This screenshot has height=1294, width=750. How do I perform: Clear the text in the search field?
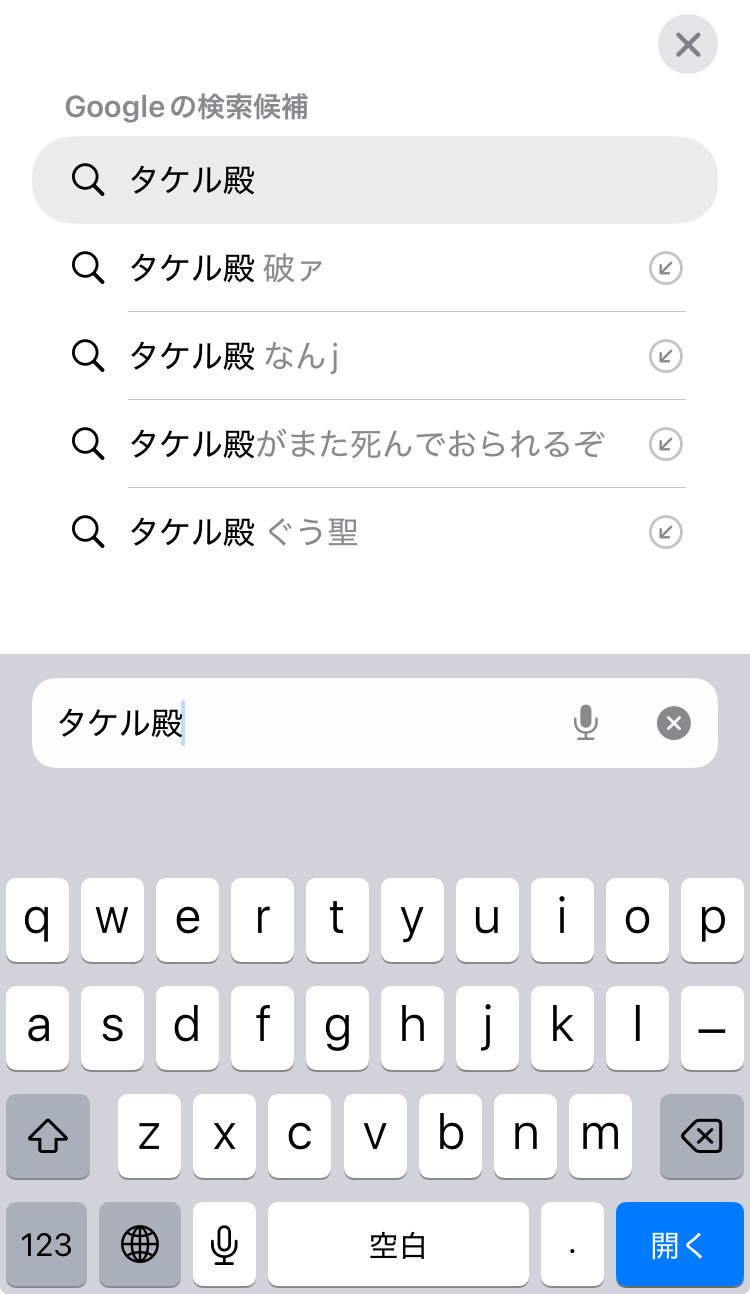pyautogui.click(x=674, y=723)
